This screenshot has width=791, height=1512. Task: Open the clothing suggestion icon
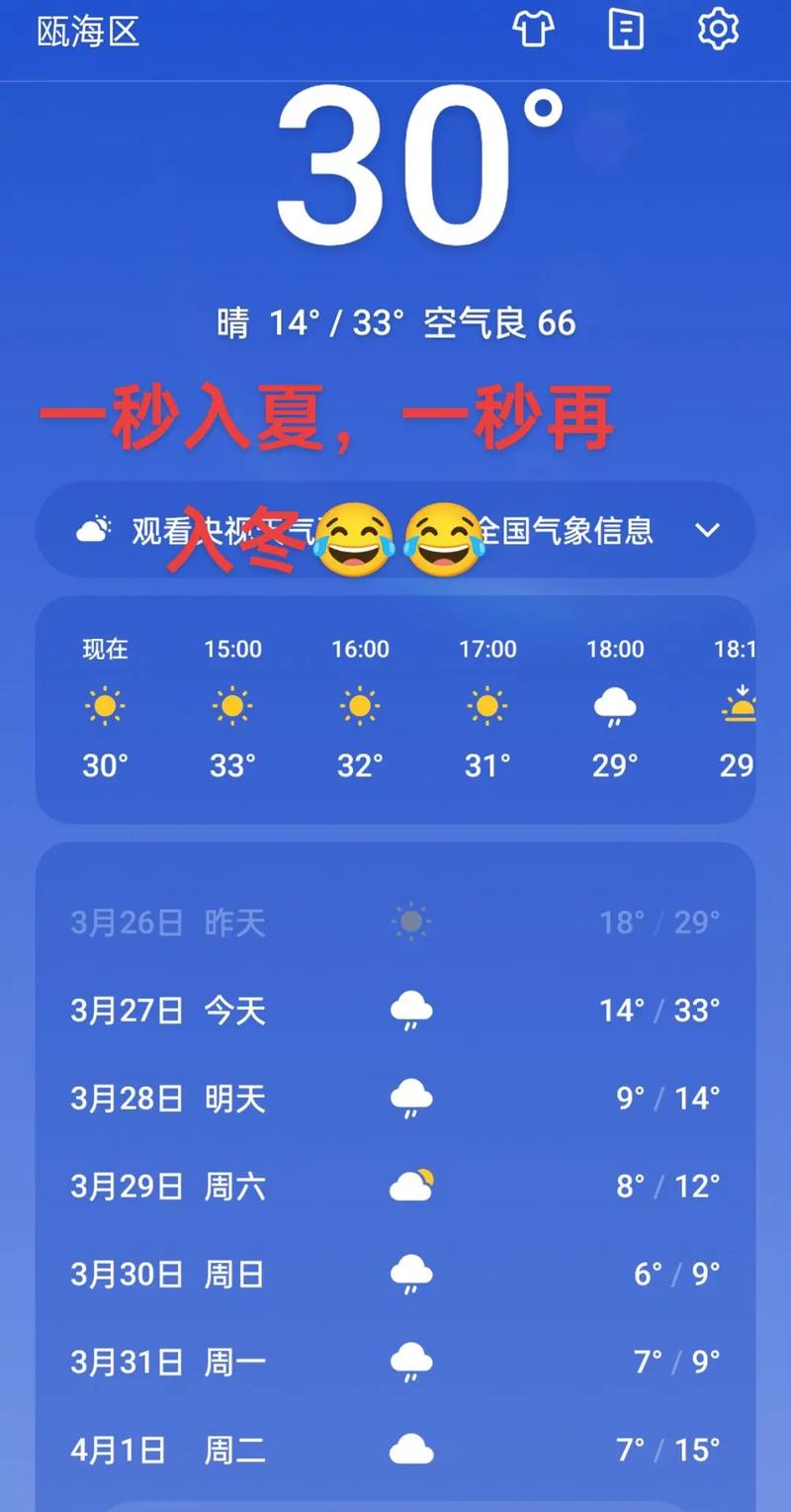533,31
